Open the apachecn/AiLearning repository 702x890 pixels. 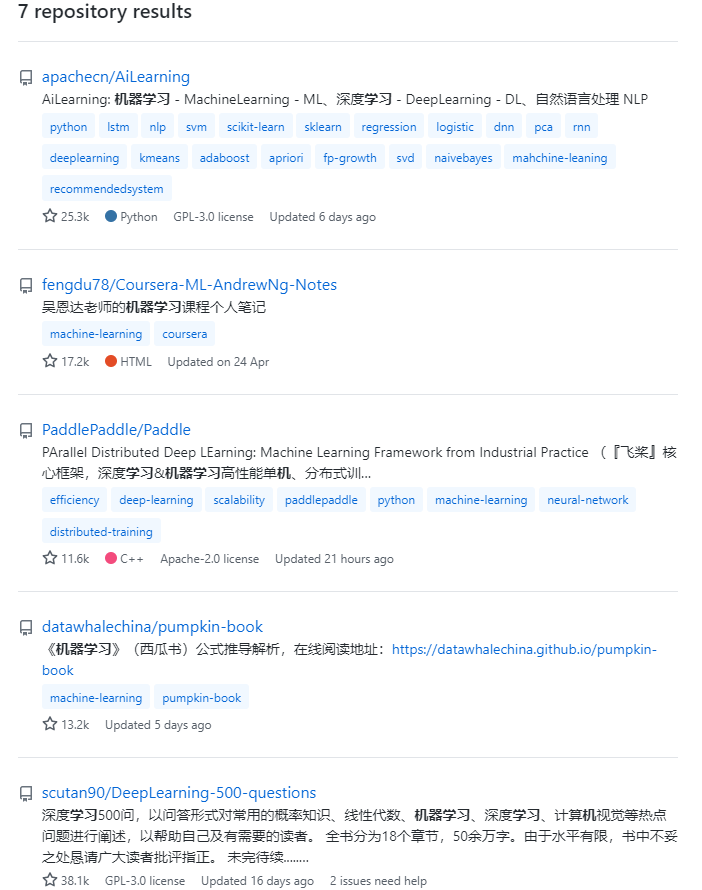coord(115,77)
